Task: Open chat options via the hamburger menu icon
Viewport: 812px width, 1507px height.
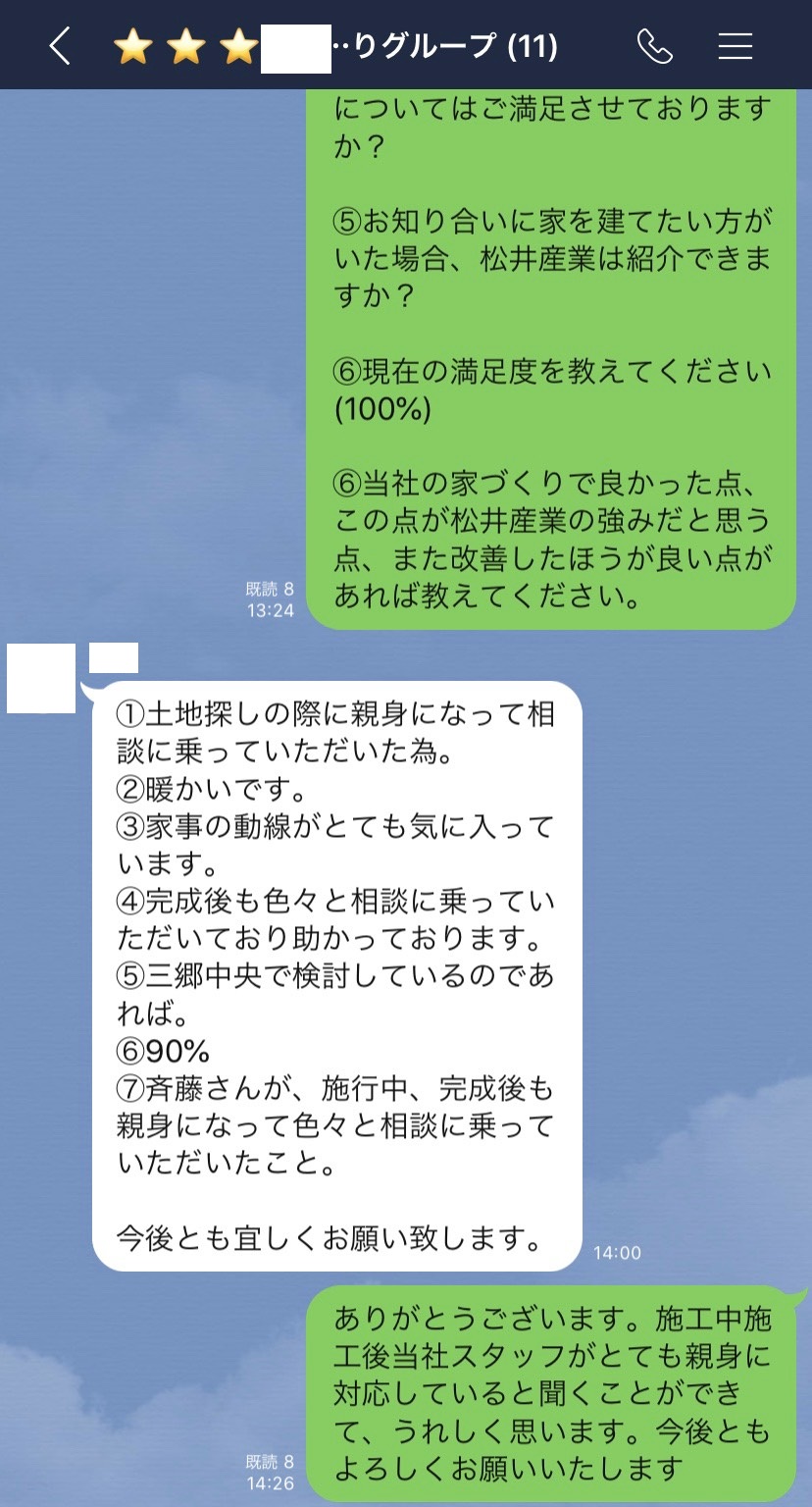Action: click(x=735, y=45)
